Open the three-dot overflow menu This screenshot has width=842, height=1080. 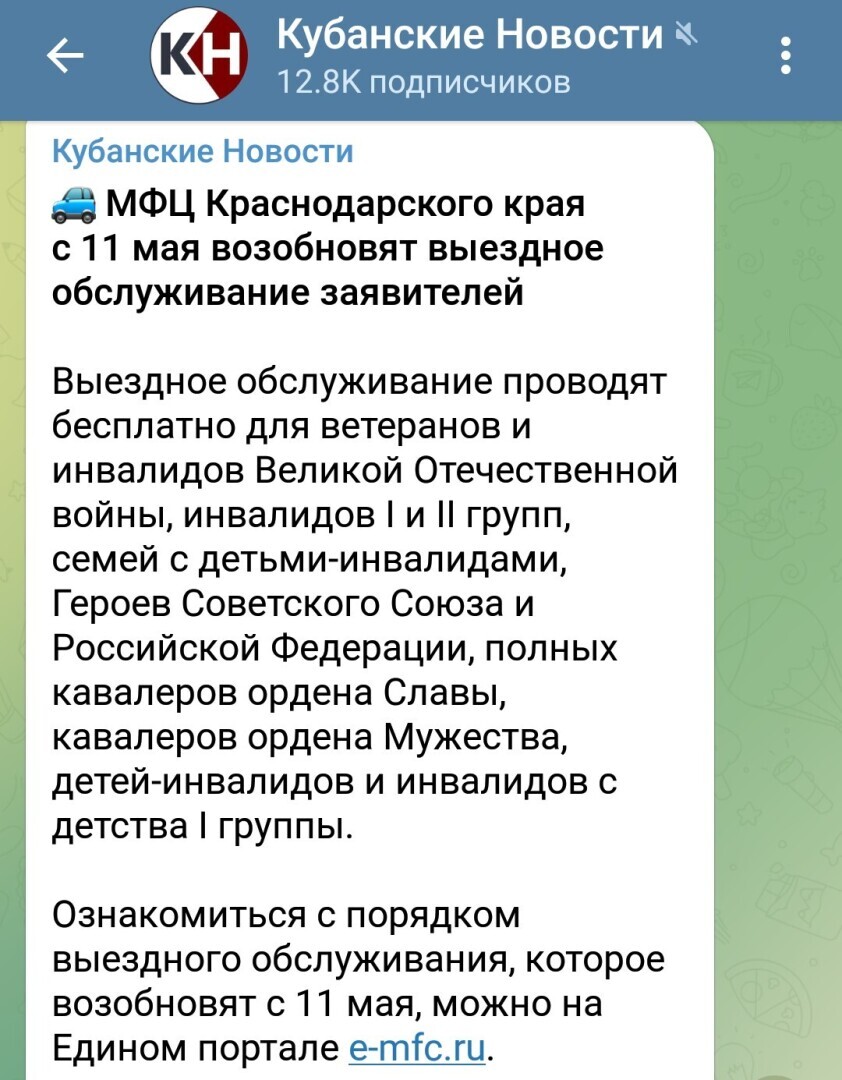click(786, 56)
